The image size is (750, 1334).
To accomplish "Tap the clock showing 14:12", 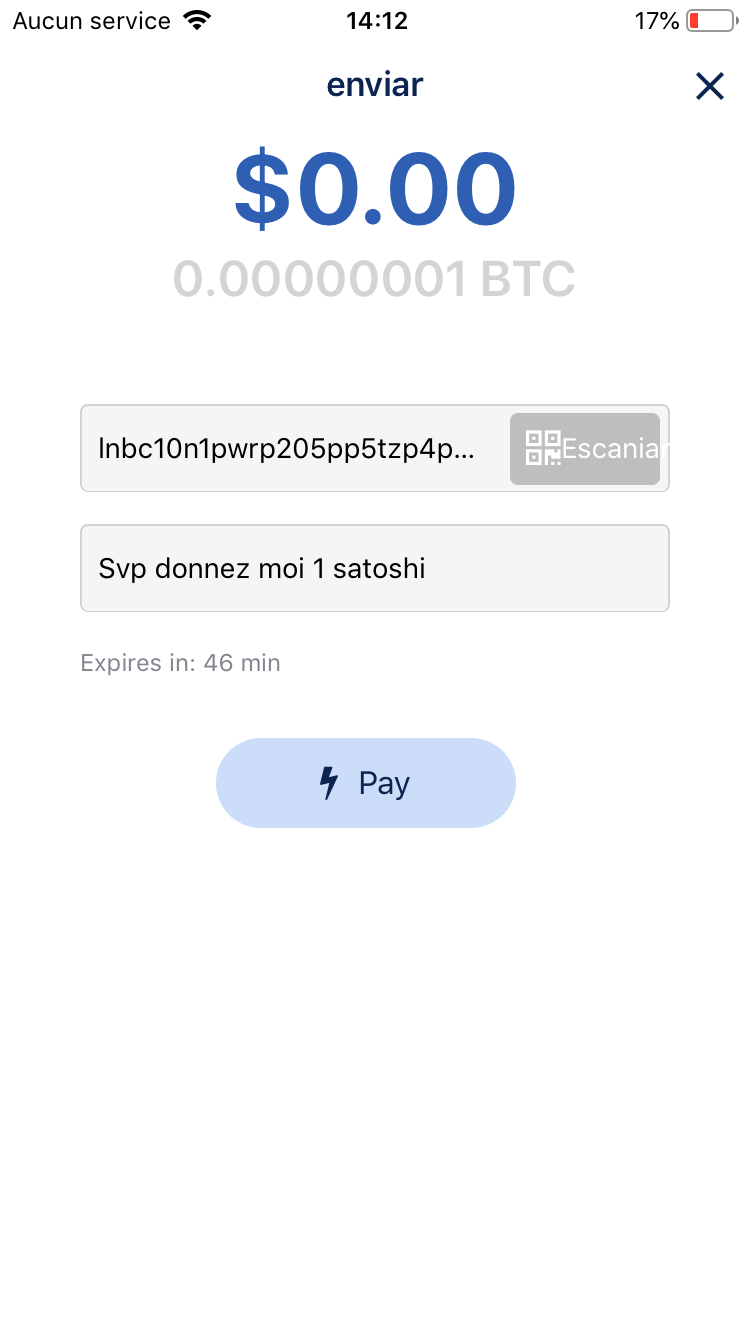I will coord(377,19).
